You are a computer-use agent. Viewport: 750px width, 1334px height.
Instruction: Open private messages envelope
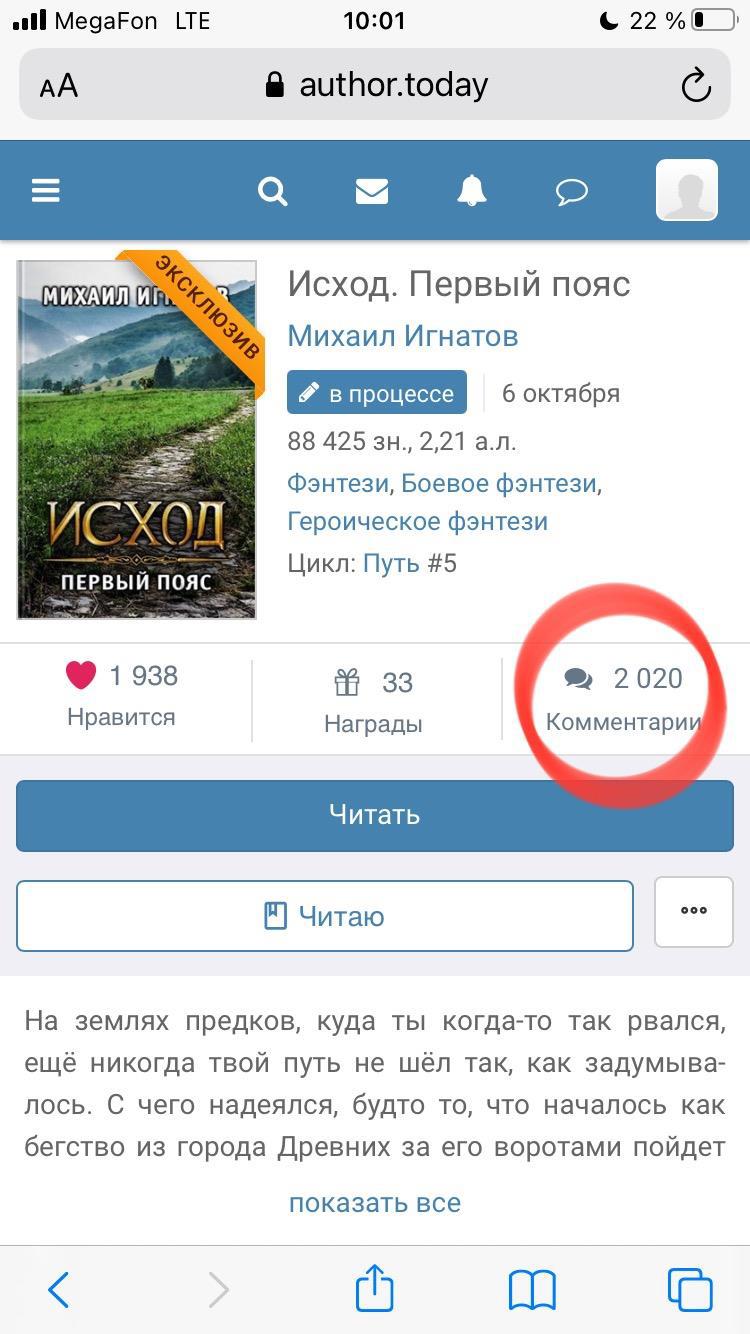pyautogui.click(x=371, y=190)
